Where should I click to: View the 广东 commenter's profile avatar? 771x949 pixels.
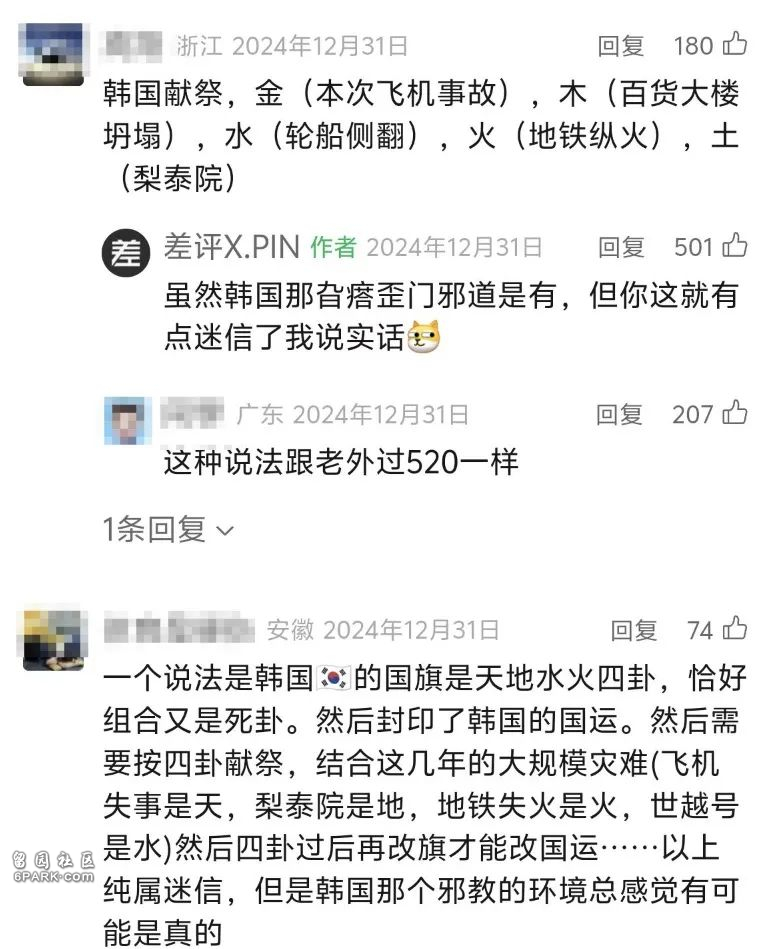(128, 420)
